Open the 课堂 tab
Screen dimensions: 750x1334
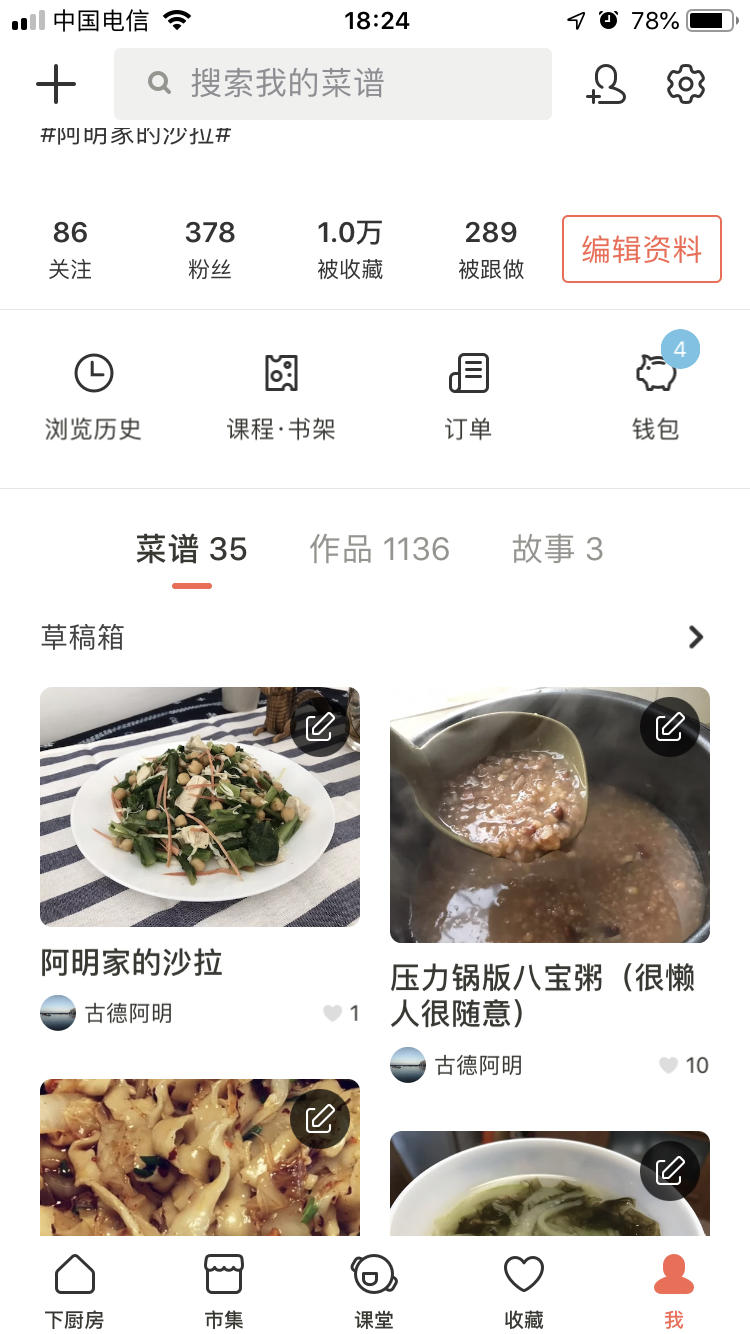(x=374, y=1293)
